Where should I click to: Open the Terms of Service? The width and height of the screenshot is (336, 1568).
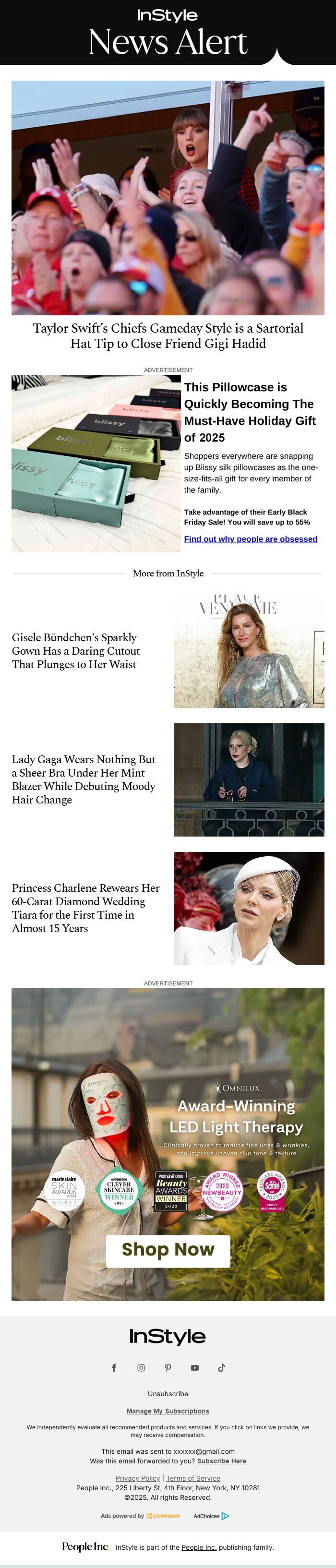[193, 1479]
